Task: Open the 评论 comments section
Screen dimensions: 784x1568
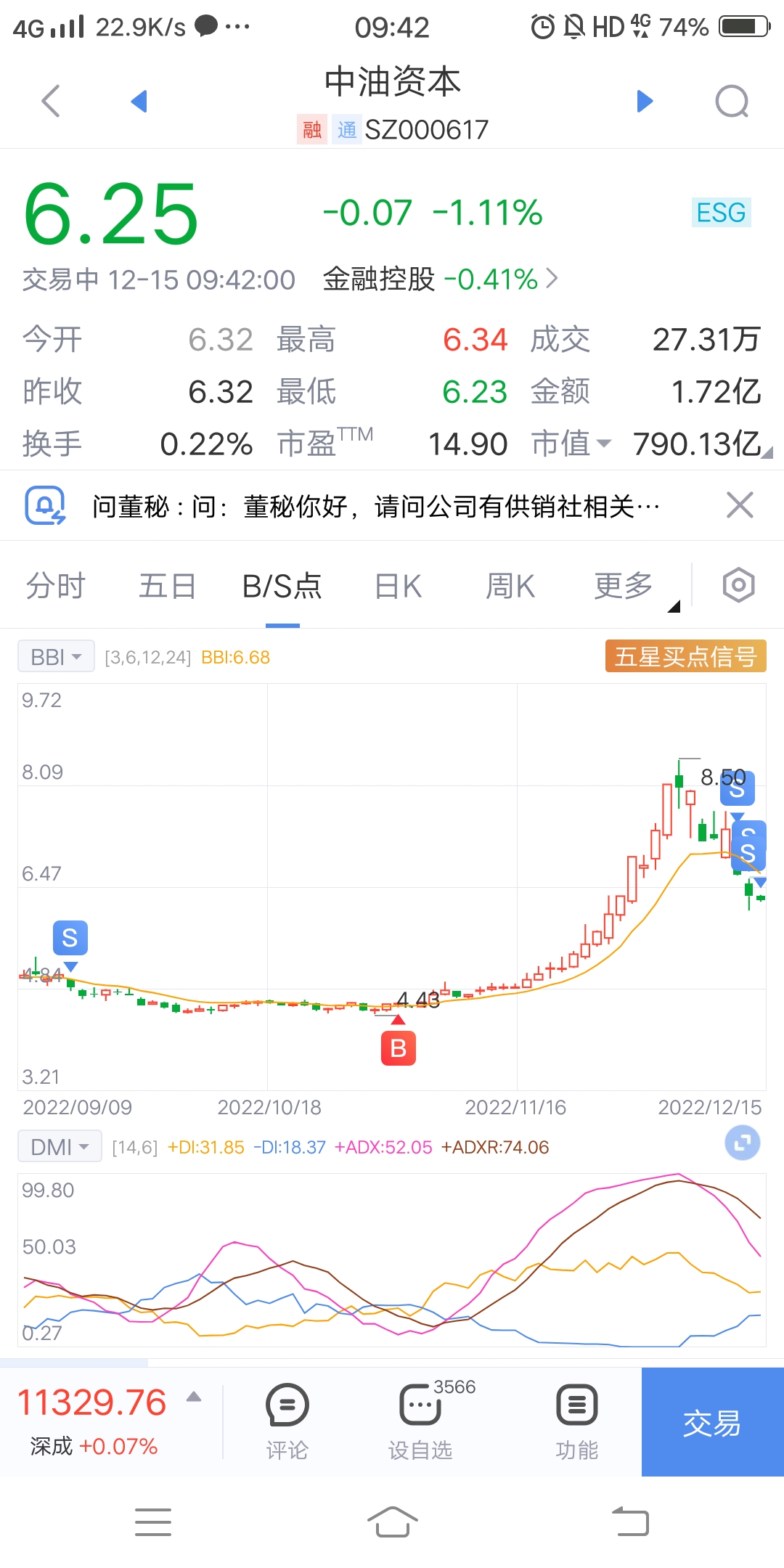Action: 287,1422
